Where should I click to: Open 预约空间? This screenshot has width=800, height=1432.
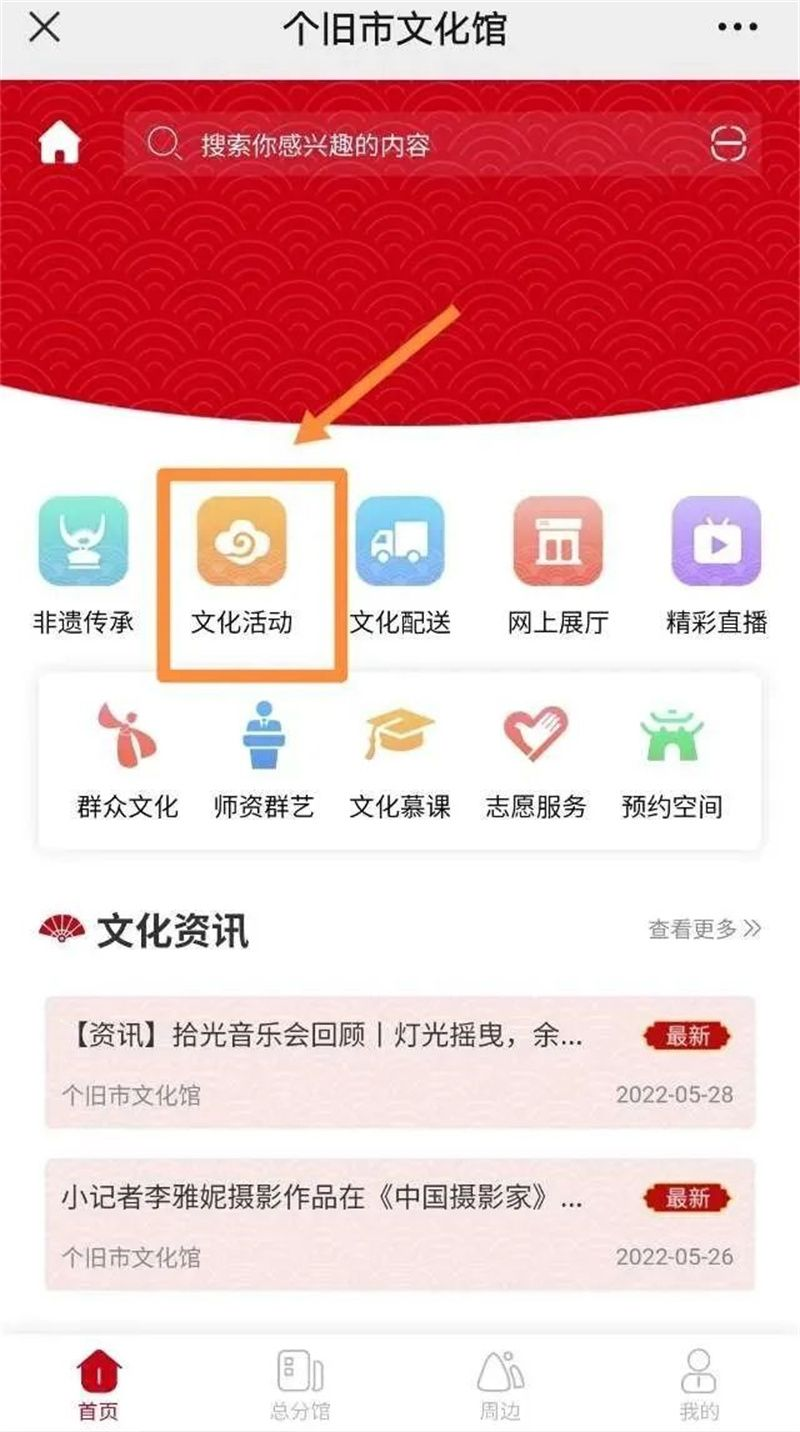point(672,760)
